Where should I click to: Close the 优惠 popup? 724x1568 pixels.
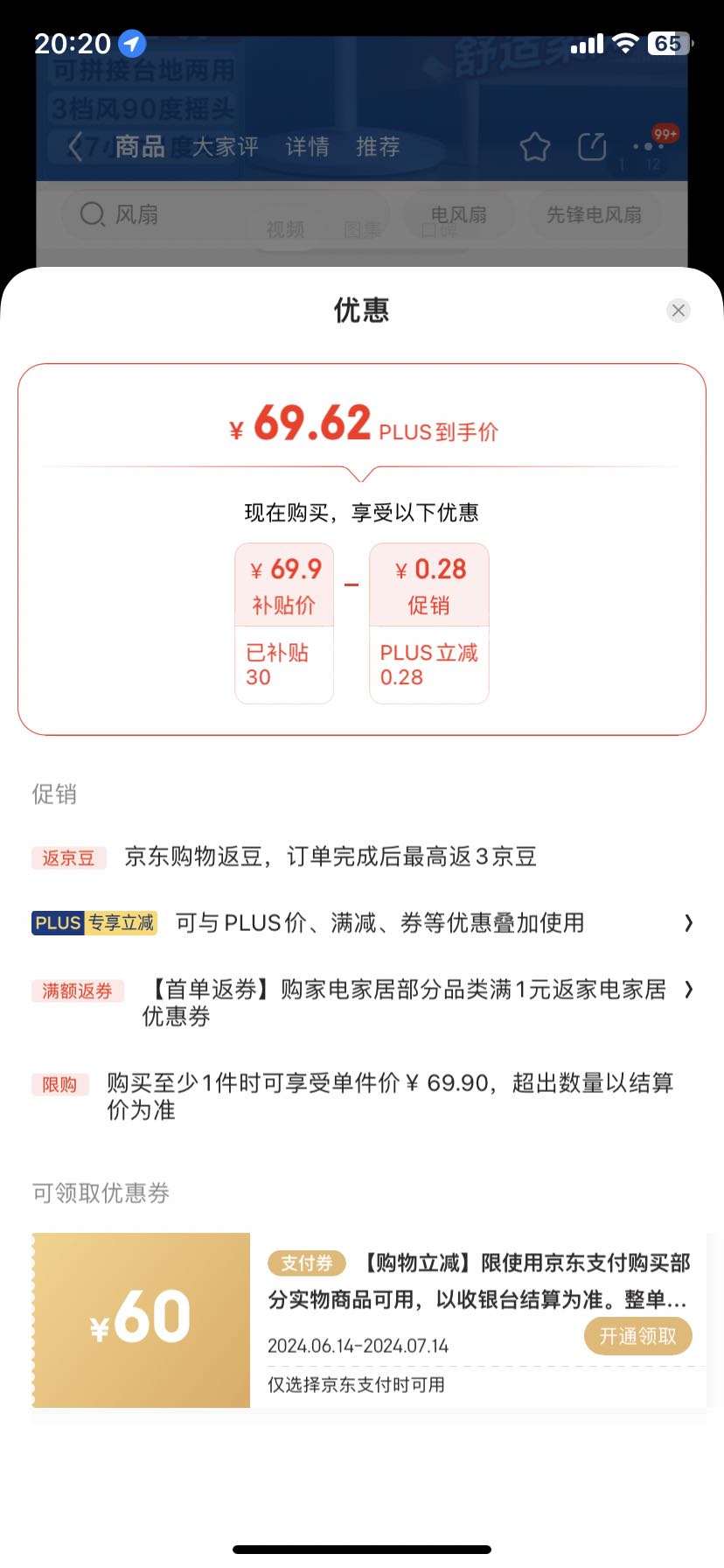click(679, 310)
